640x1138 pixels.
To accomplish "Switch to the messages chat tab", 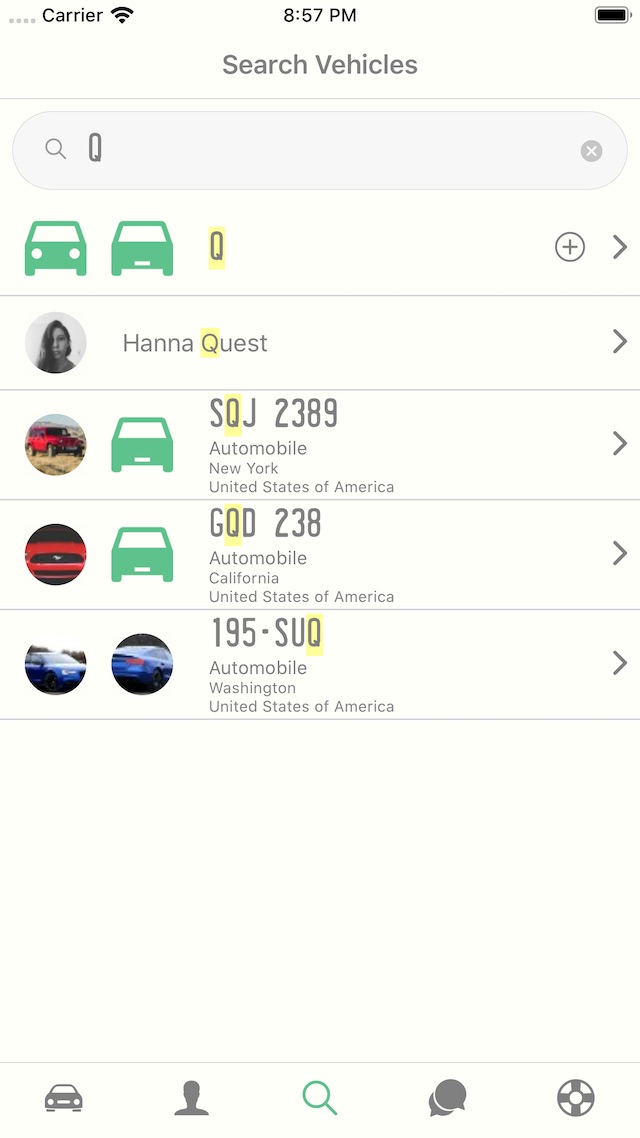I will coord(447,1098).
